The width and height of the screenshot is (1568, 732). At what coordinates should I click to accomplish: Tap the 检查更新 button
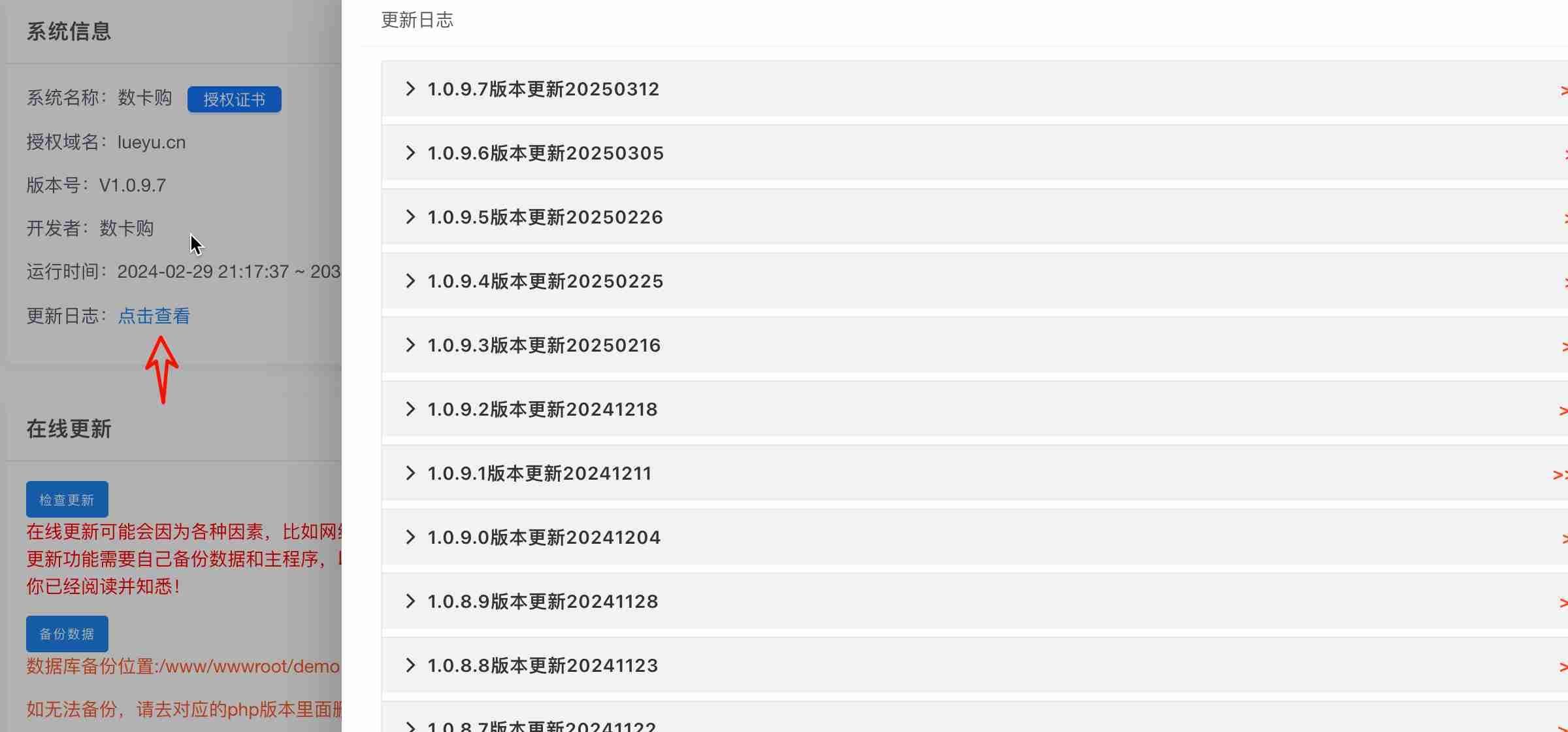(67, 500)
